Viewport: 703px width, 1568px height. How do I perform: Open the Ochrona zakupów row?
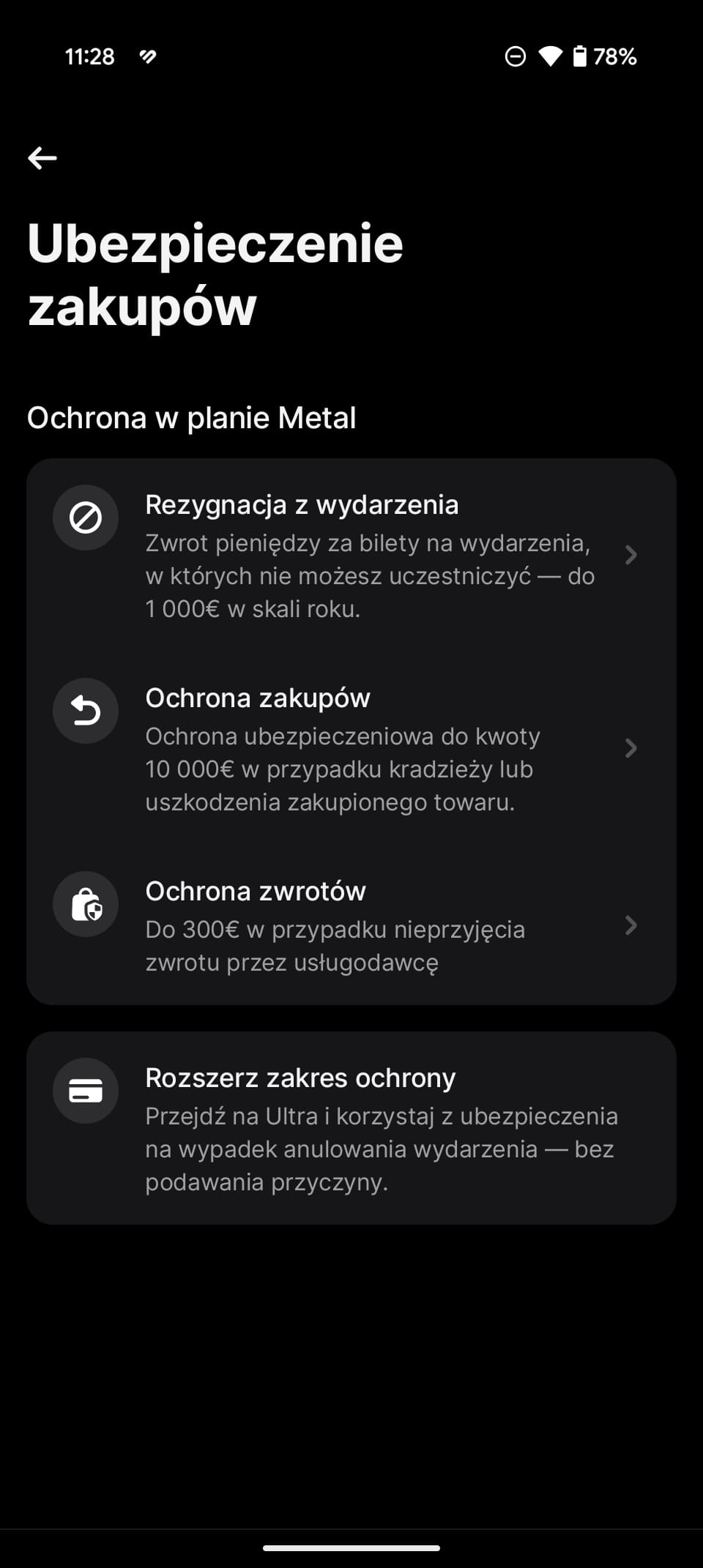(x=351, y=749)
